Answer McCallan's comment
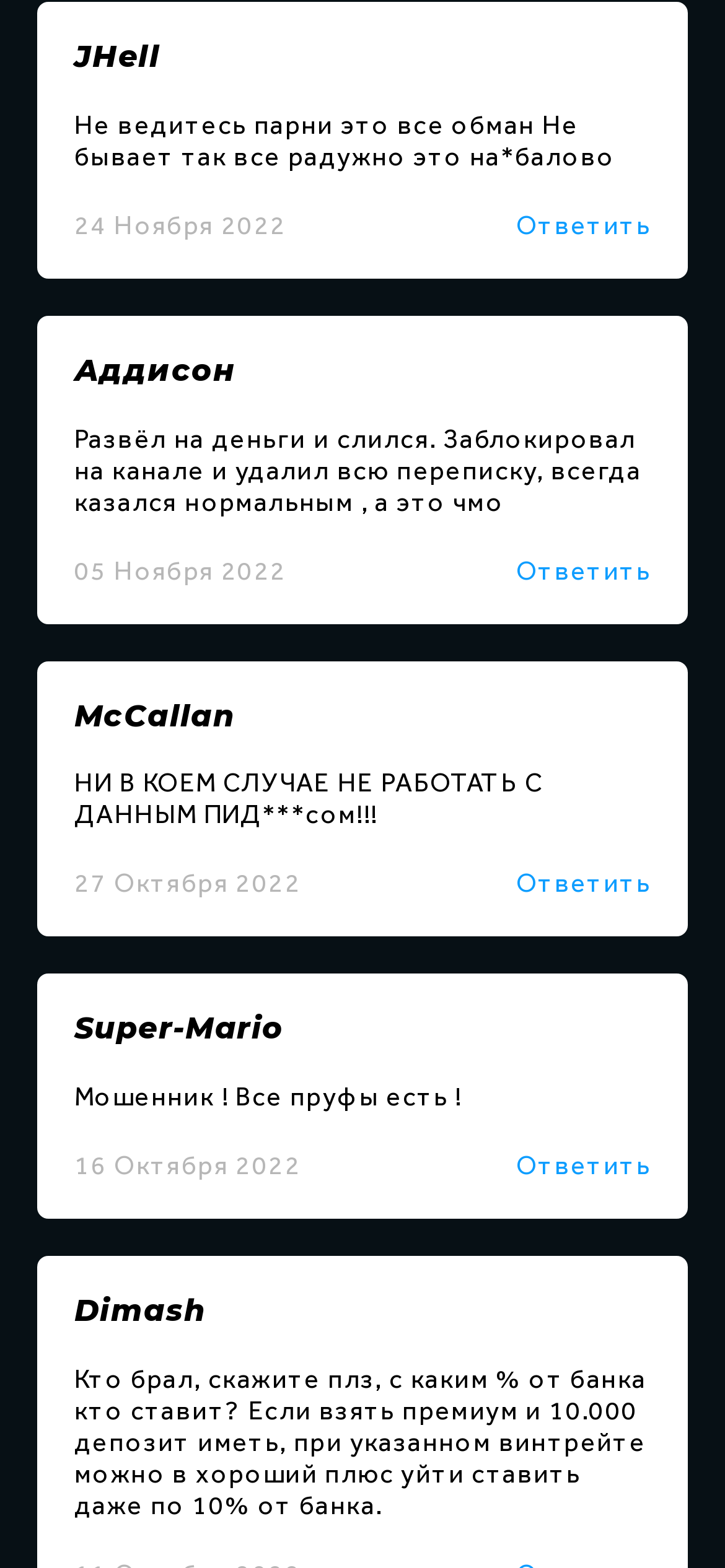 (582, 884)
